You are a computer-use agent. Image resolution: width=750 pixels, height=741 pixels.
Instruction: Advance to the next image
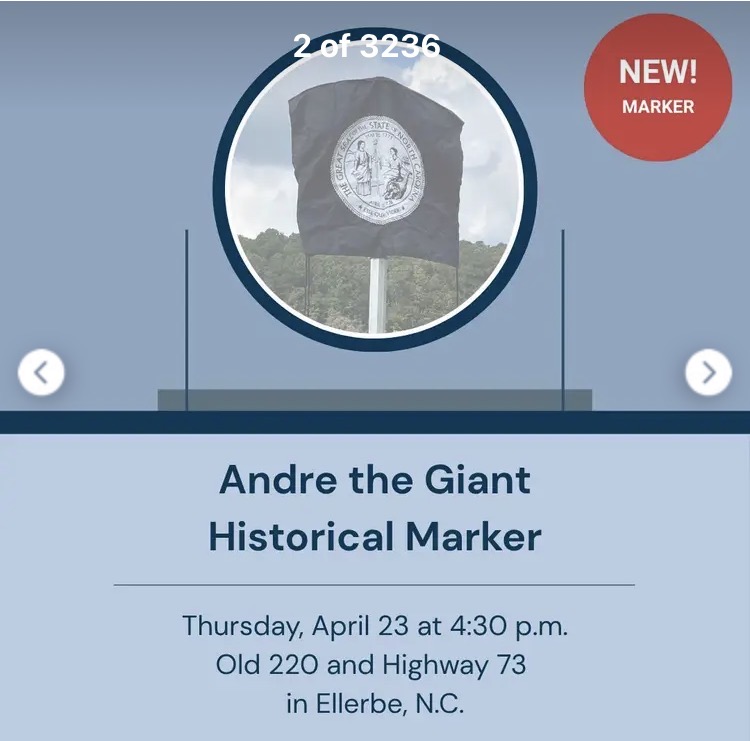tap(708, 372)
